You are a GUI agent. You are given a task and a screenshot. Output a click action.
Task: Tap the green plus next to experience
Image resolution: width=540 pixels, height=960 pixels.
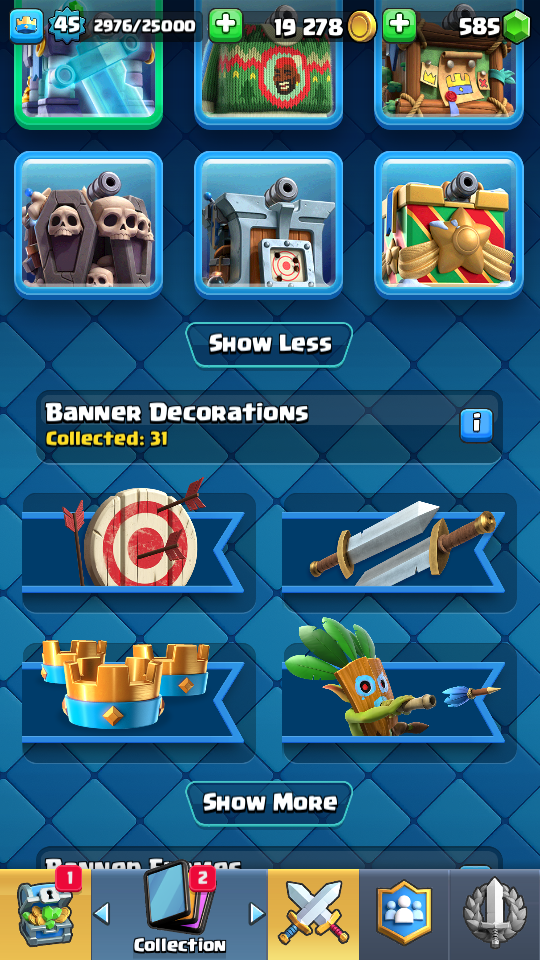pos(225,25)
